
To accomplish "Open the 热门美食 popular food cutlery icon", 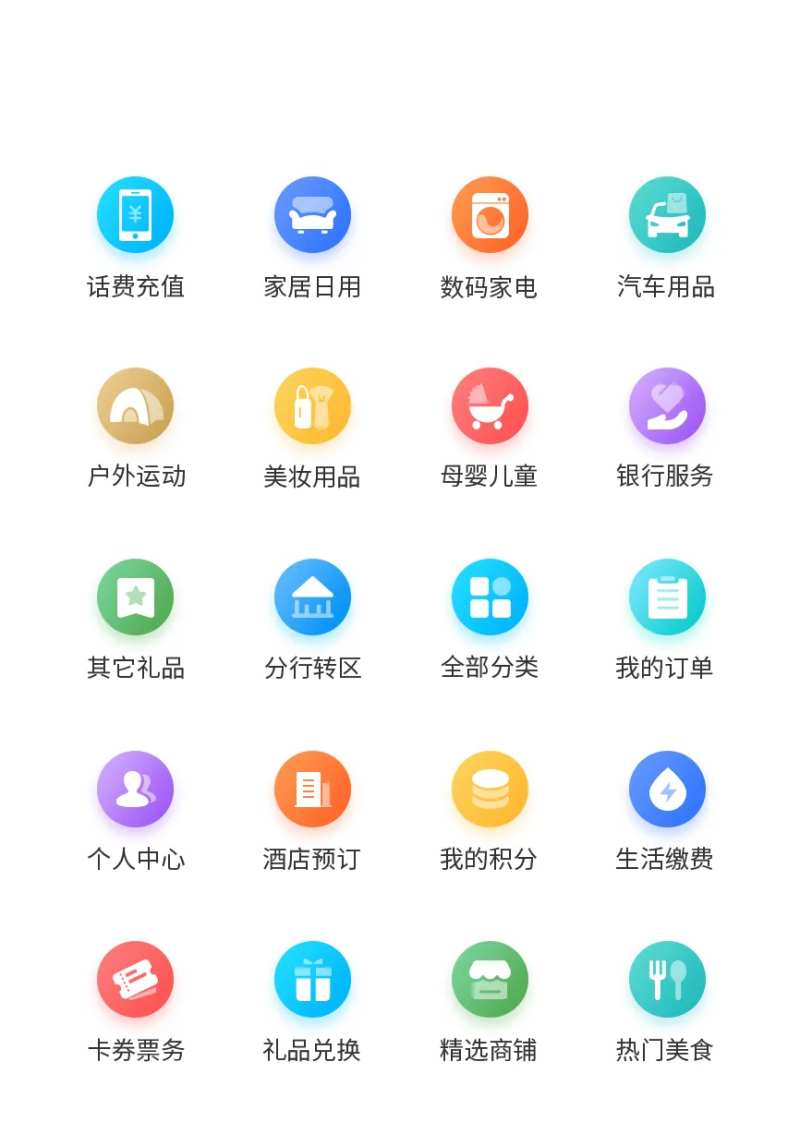I will click(x=666, y=979).
